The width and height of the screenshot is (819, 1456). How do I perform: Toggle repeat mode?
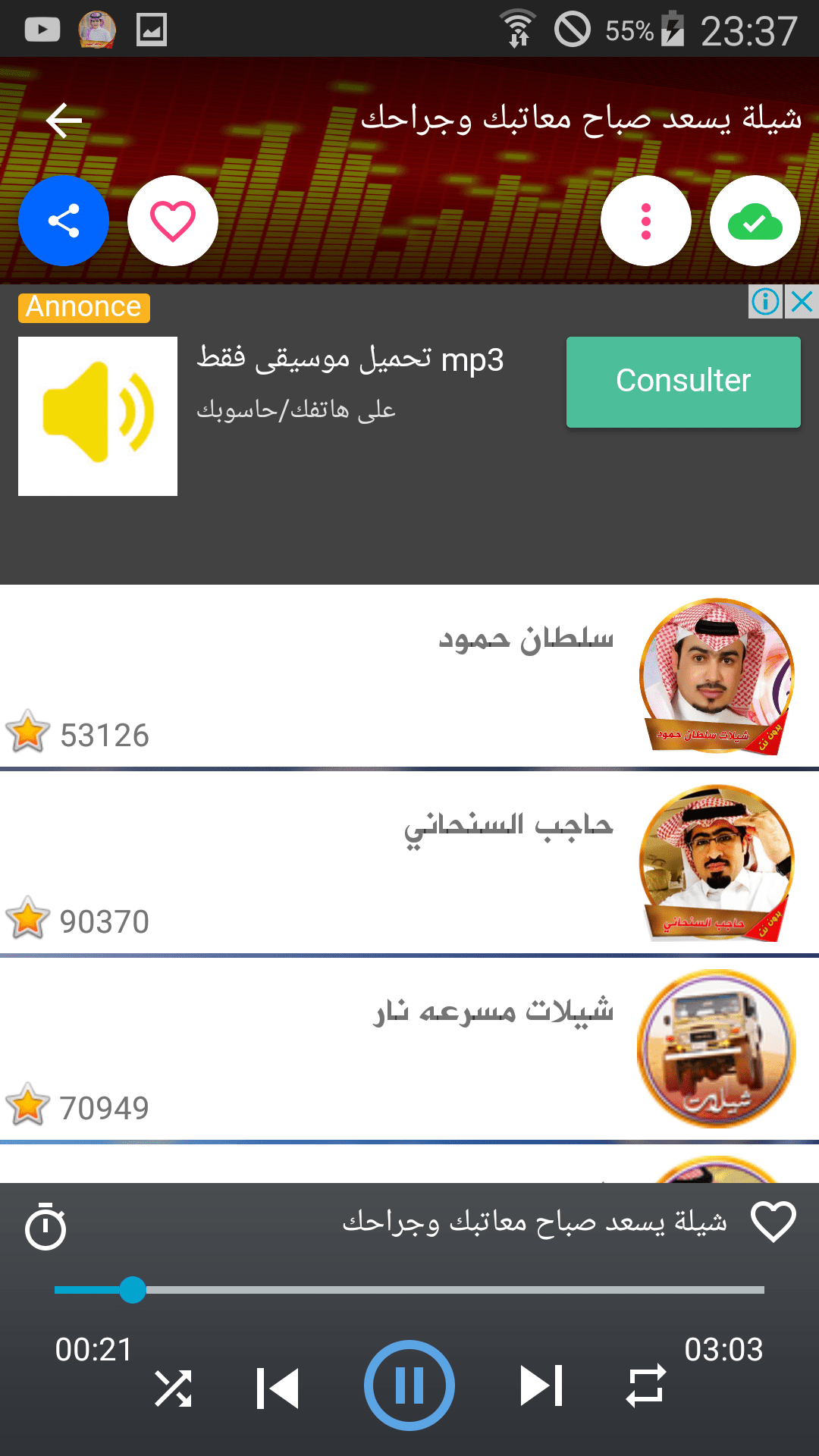(646, 1385)
